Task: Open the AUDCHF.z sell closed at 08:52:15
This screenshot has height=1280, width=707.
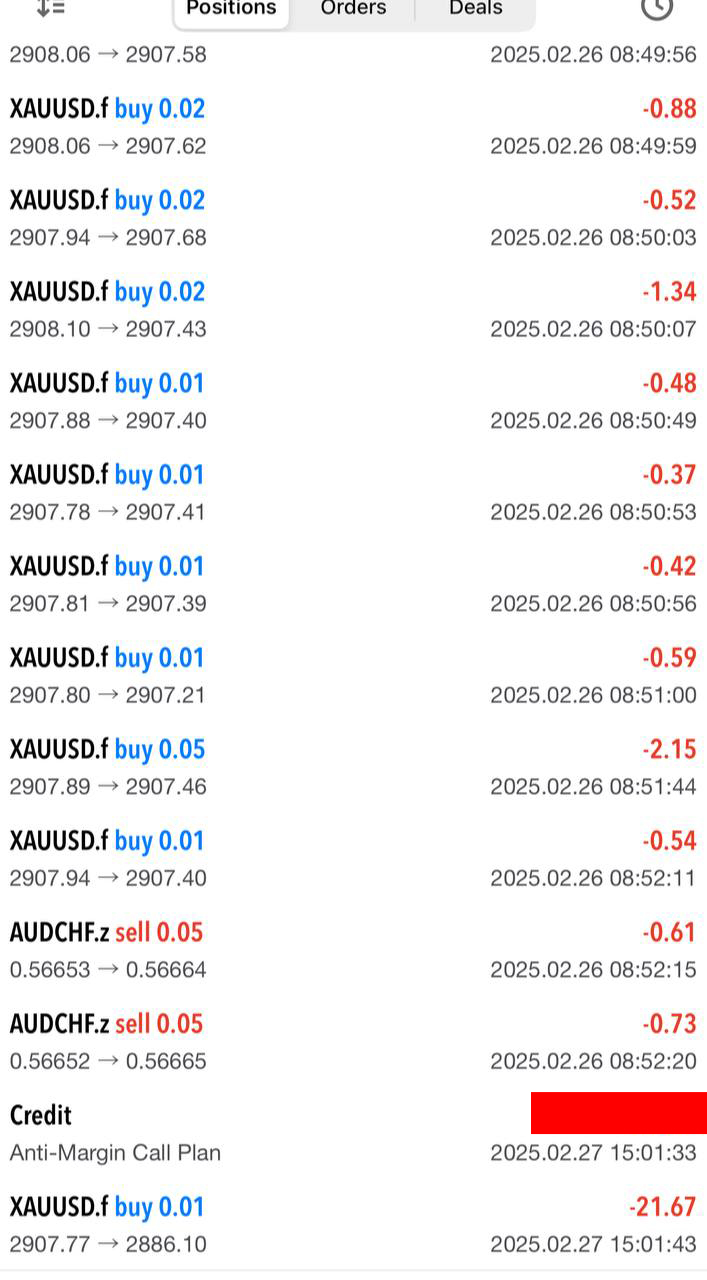Action: coord(353,951)
